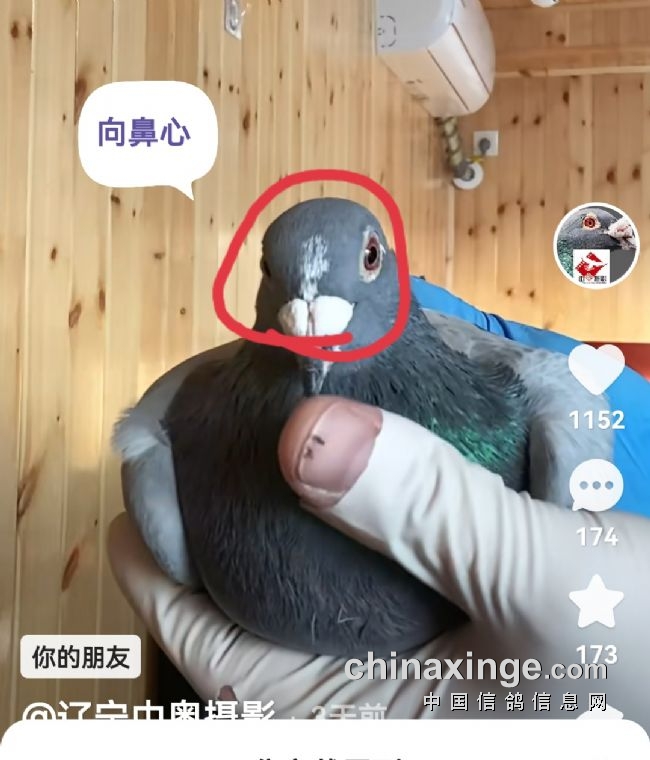Open the comments on this video
This screenshot has height=760, width=650.
click(596, 488)
